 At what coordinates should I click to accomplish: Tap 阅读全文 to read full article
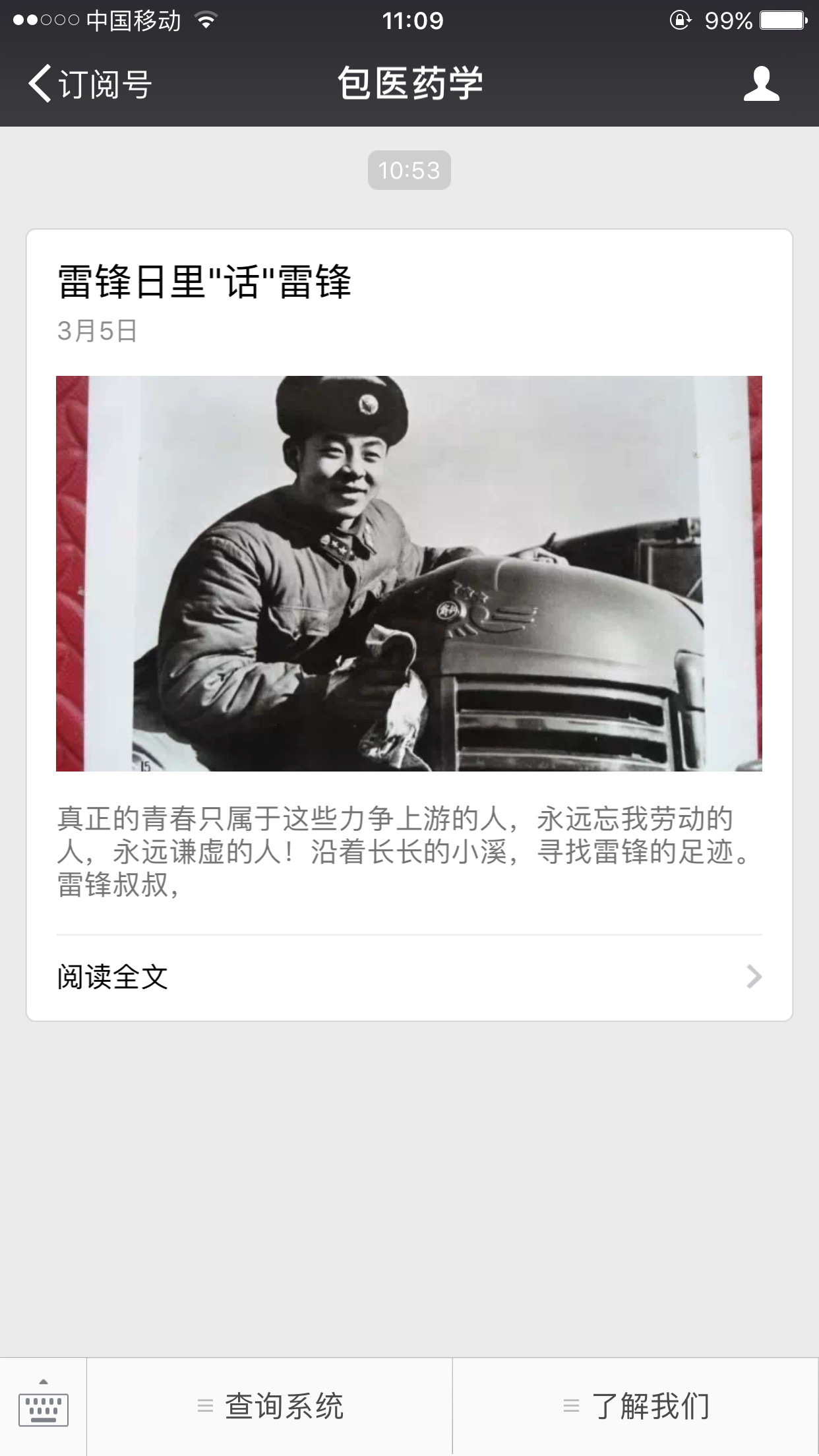pos(409,977)
